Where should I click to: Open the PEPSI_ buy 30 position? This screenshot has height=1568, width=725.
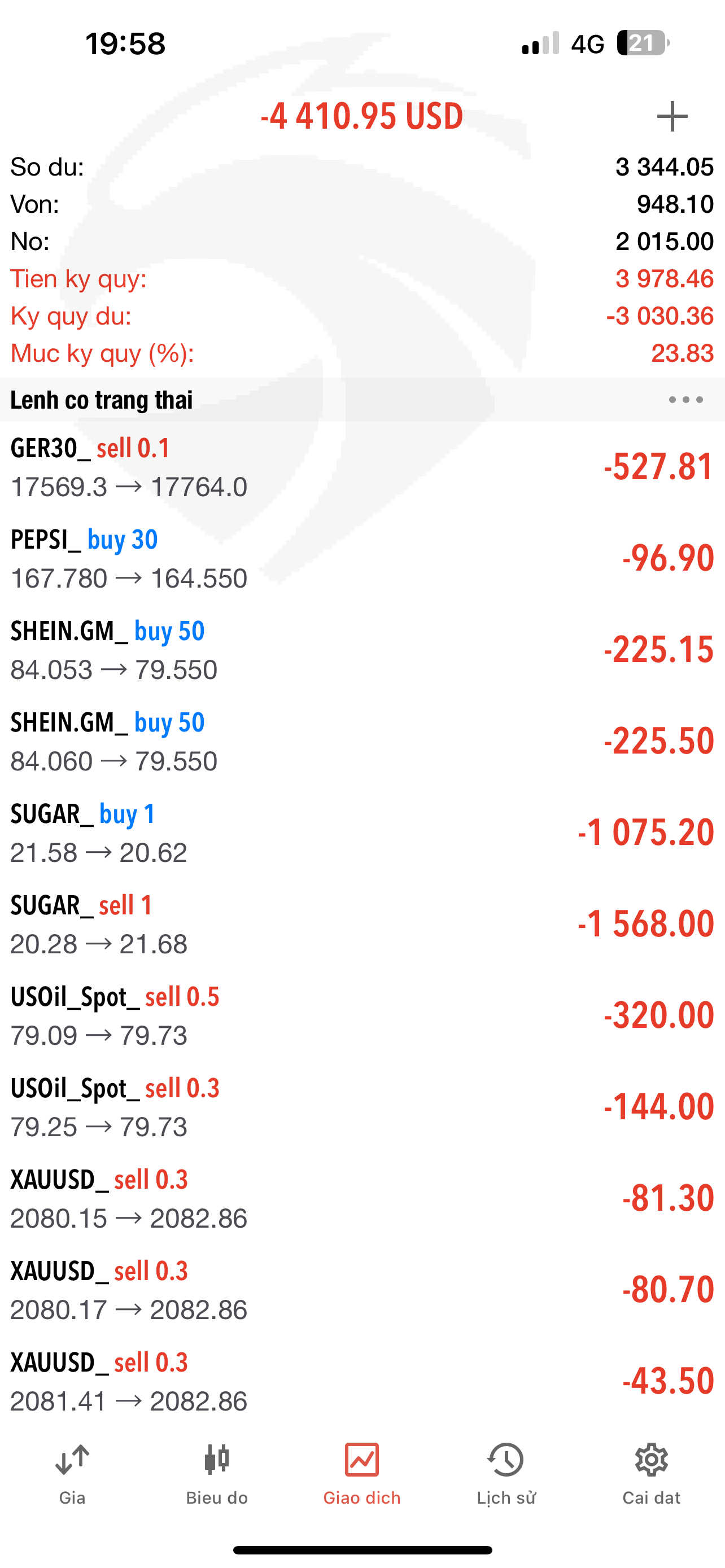click(x=362, y=558)
